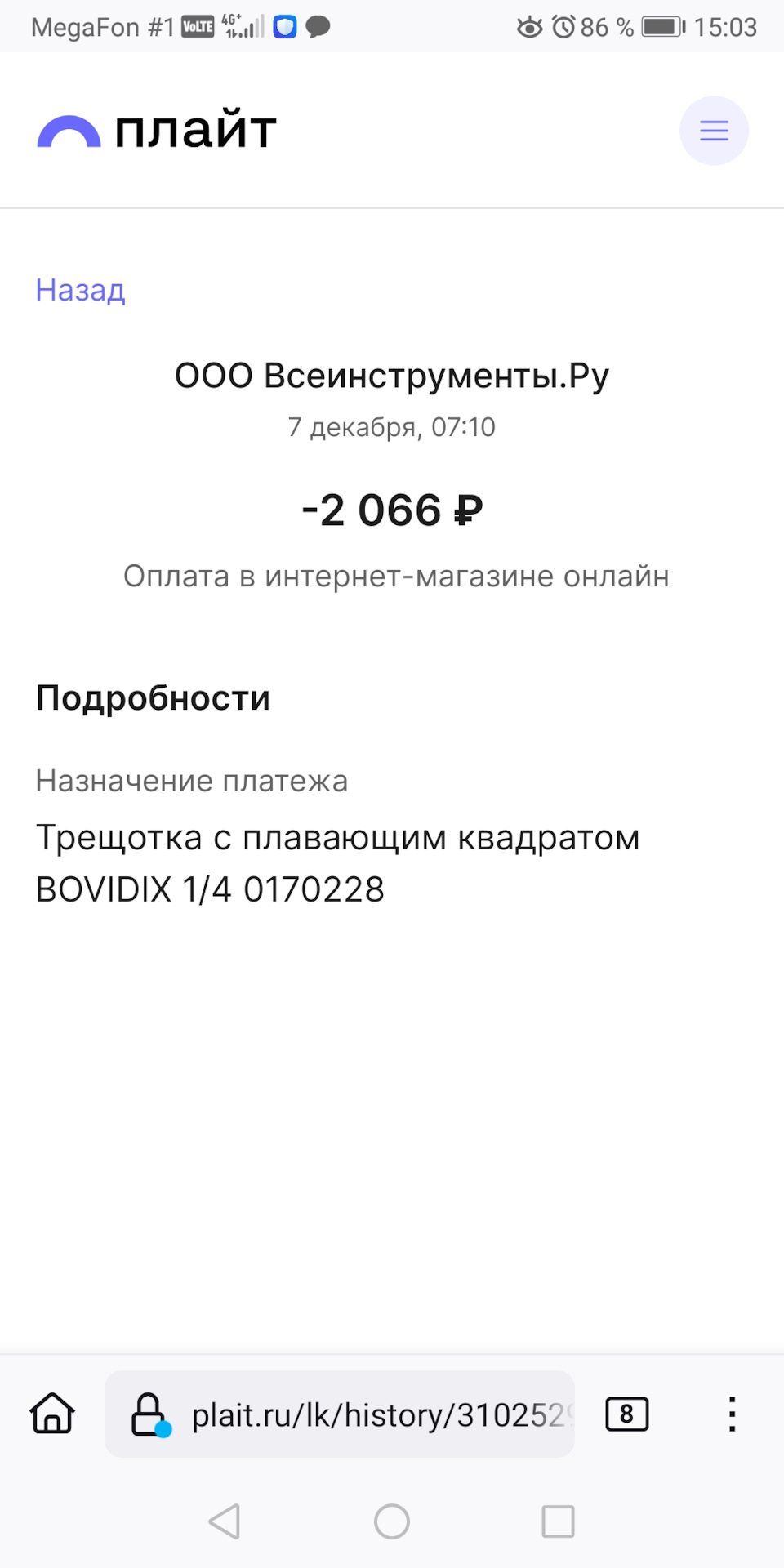View site security lock info
This screenshot has width=784, height=1568.
150,1414
